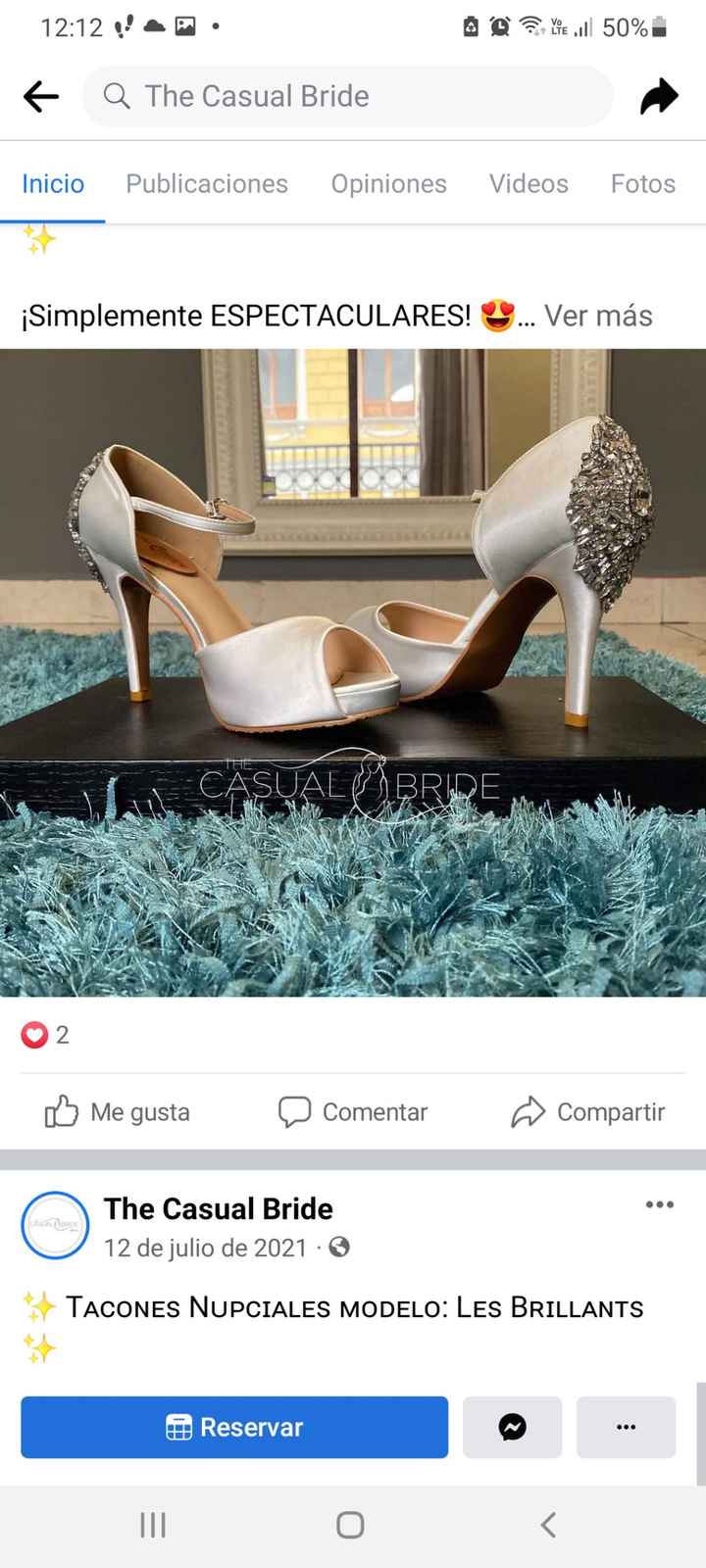Open Messenger chat for the page
This screenshot has height=1568, width=706.
512,1427
